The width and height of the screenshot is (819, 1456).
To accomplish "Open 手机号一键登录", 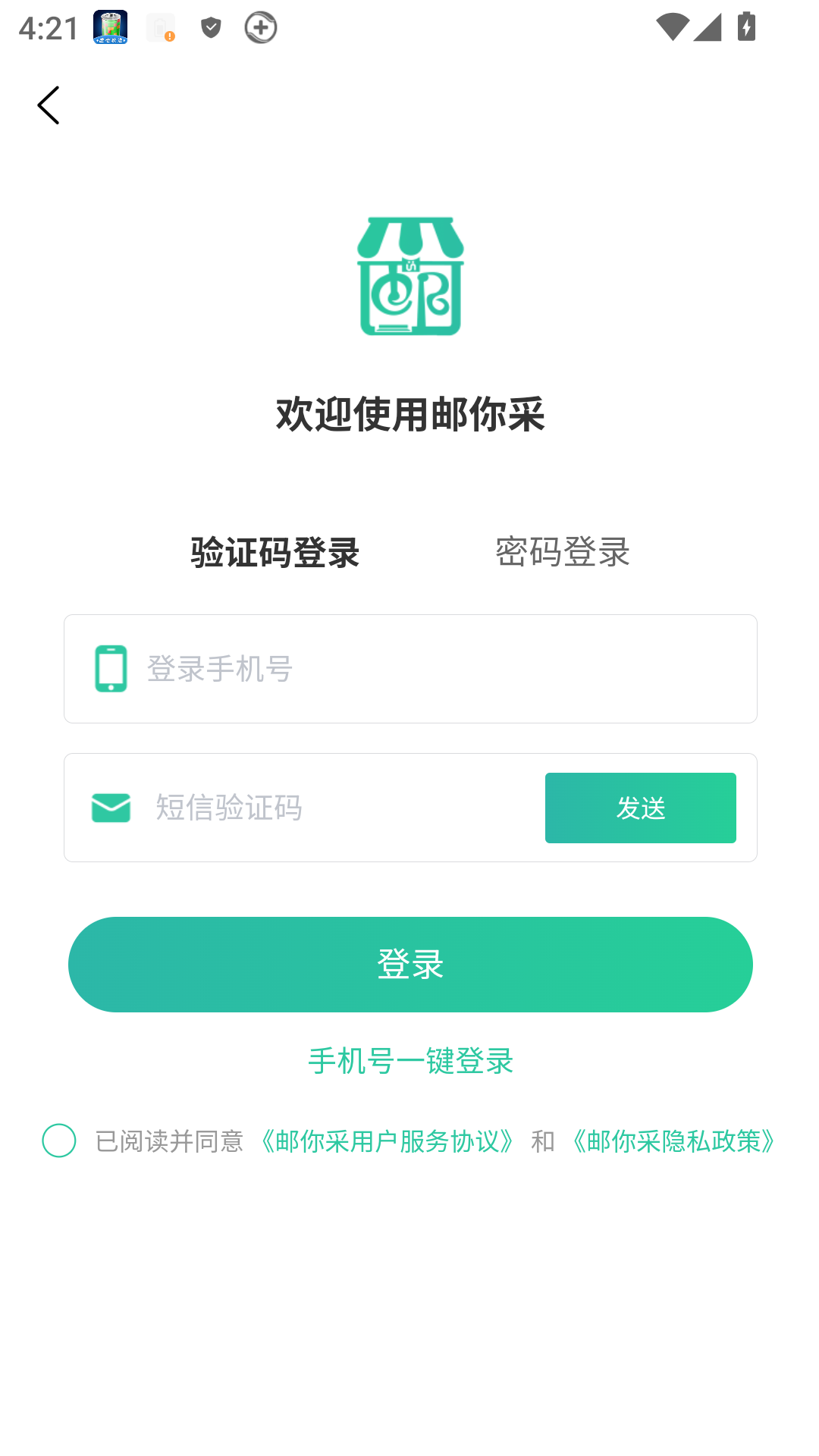I will (x=409, y=1062).
